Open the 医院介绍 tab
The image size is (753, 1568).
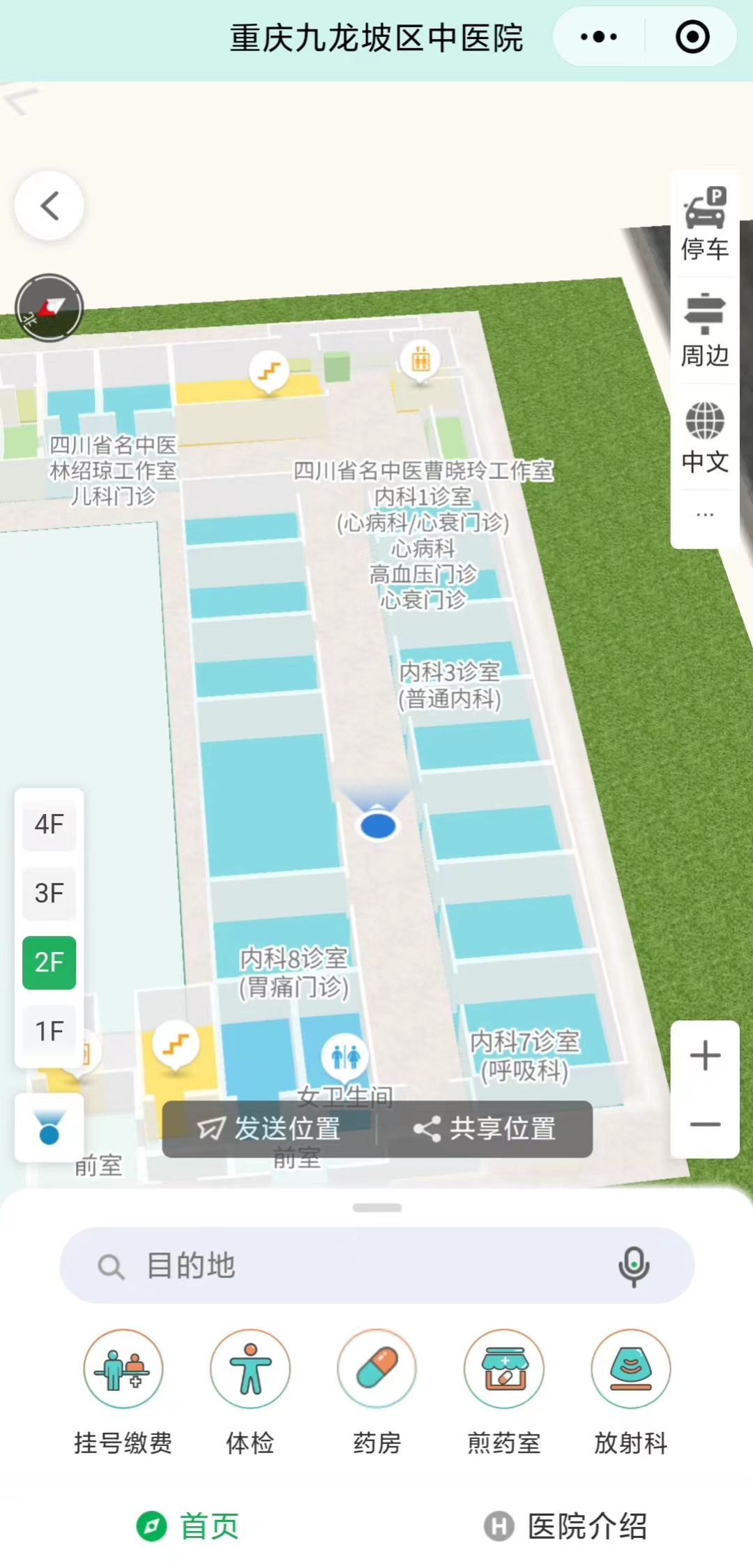(x=565, y=1526)
